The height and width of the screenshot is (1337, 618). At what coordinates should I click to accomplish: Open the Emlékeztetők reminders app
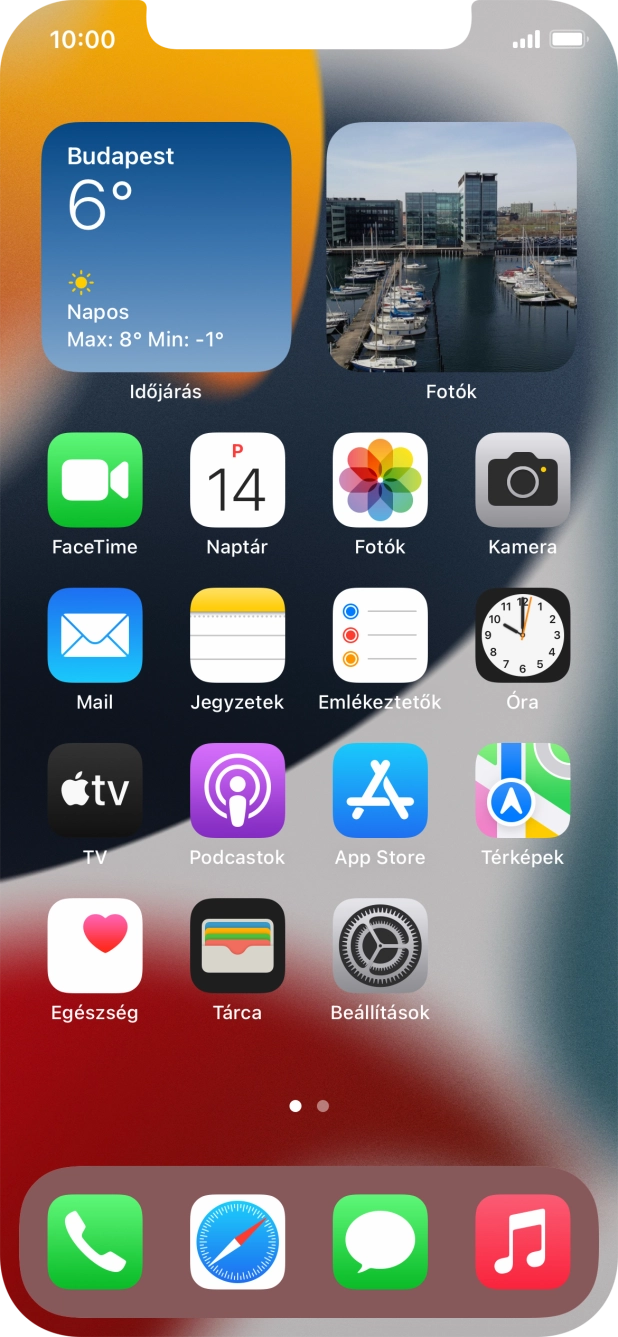point(380,635)
